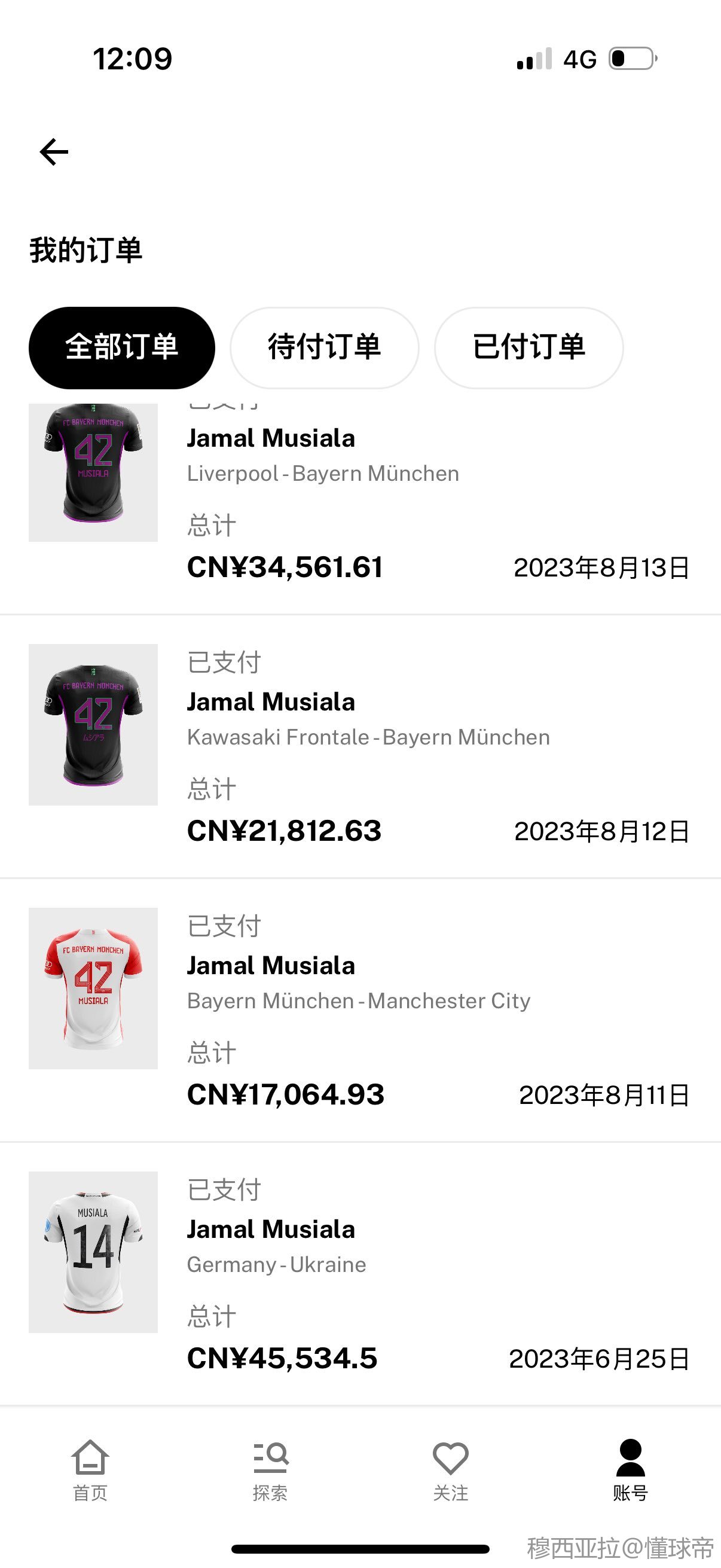Tap the 账号 account tab
Screen dimensions: 721x1568
point(630,1469)
